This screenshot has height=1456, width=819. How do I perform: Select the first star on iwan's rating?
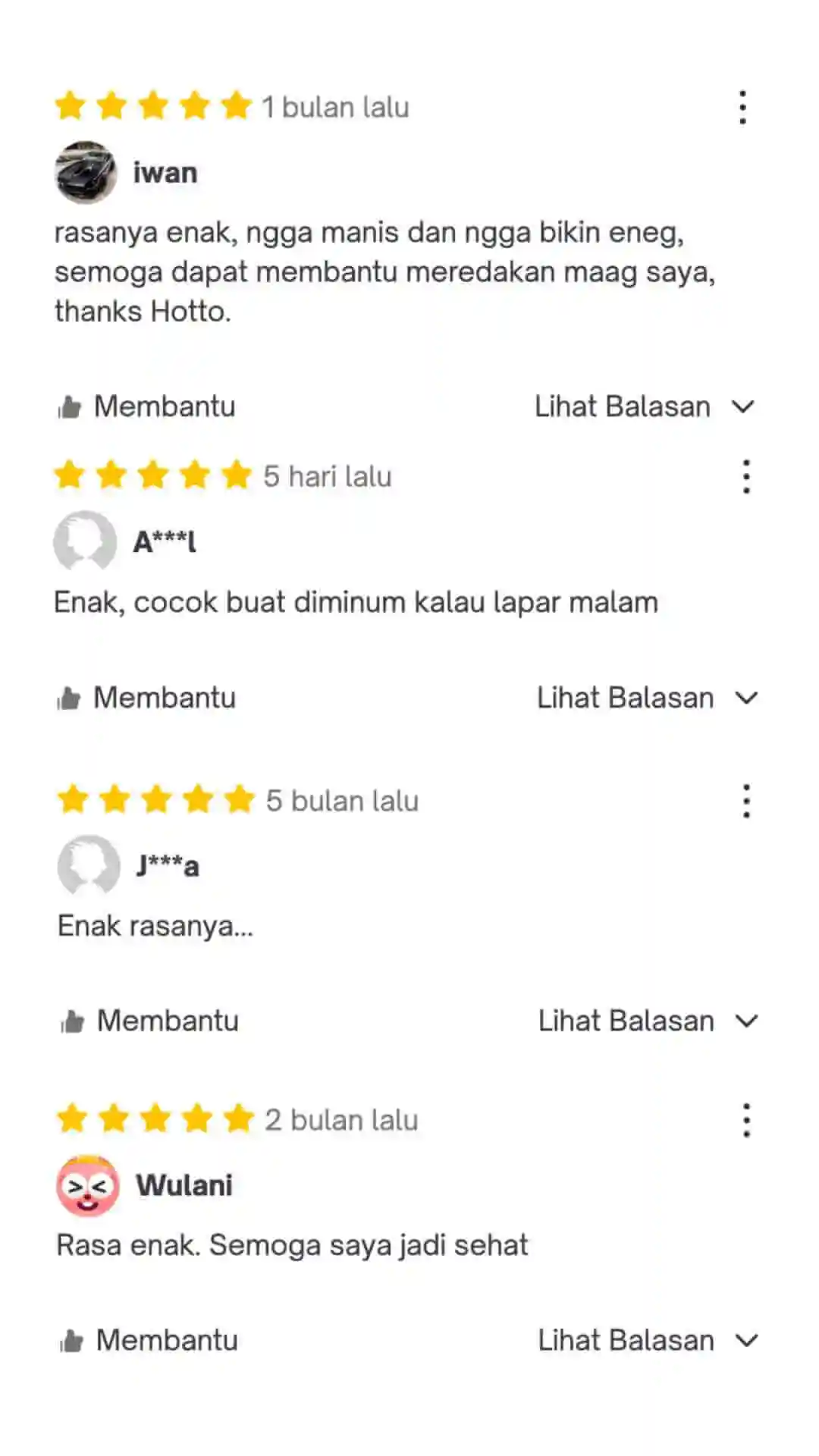coord(71,105)
